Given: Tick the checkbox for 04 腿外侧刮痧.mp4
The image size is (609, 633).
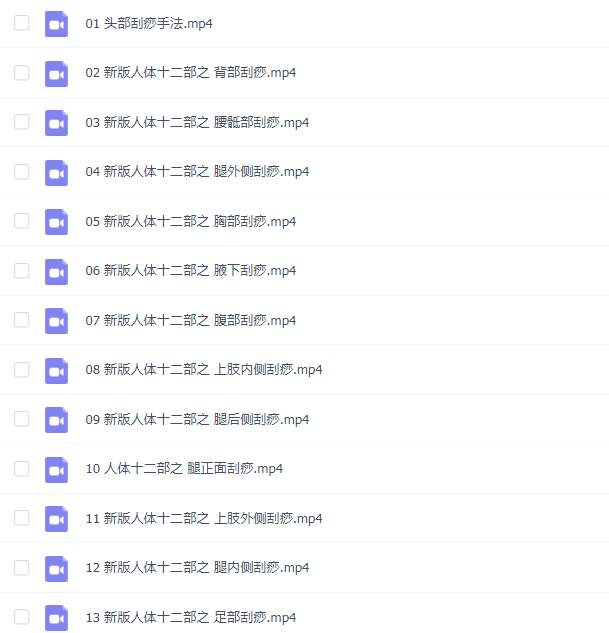Looking at the screenshot, I should pyautogui.click(x=22, y=172).
